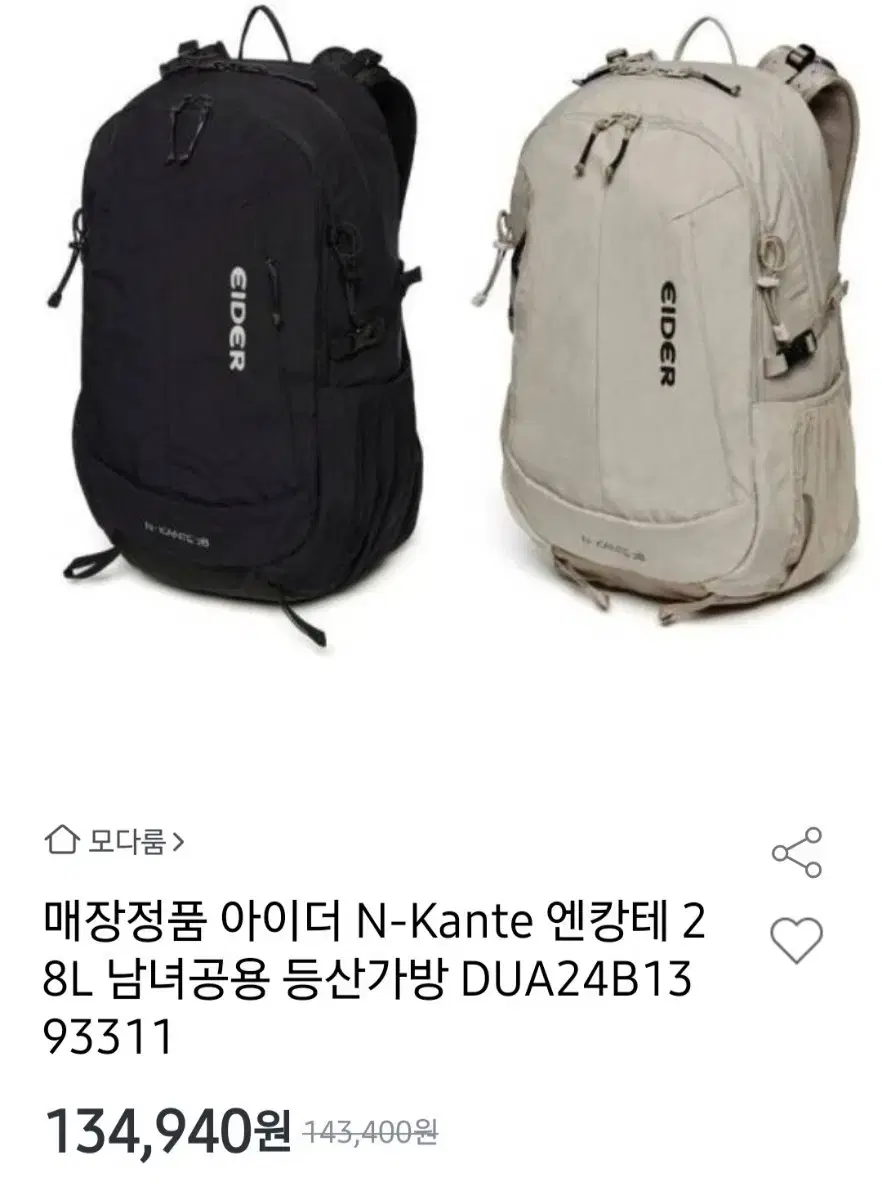Expand seller details via chevron after 모다룸

pos(180,842)
